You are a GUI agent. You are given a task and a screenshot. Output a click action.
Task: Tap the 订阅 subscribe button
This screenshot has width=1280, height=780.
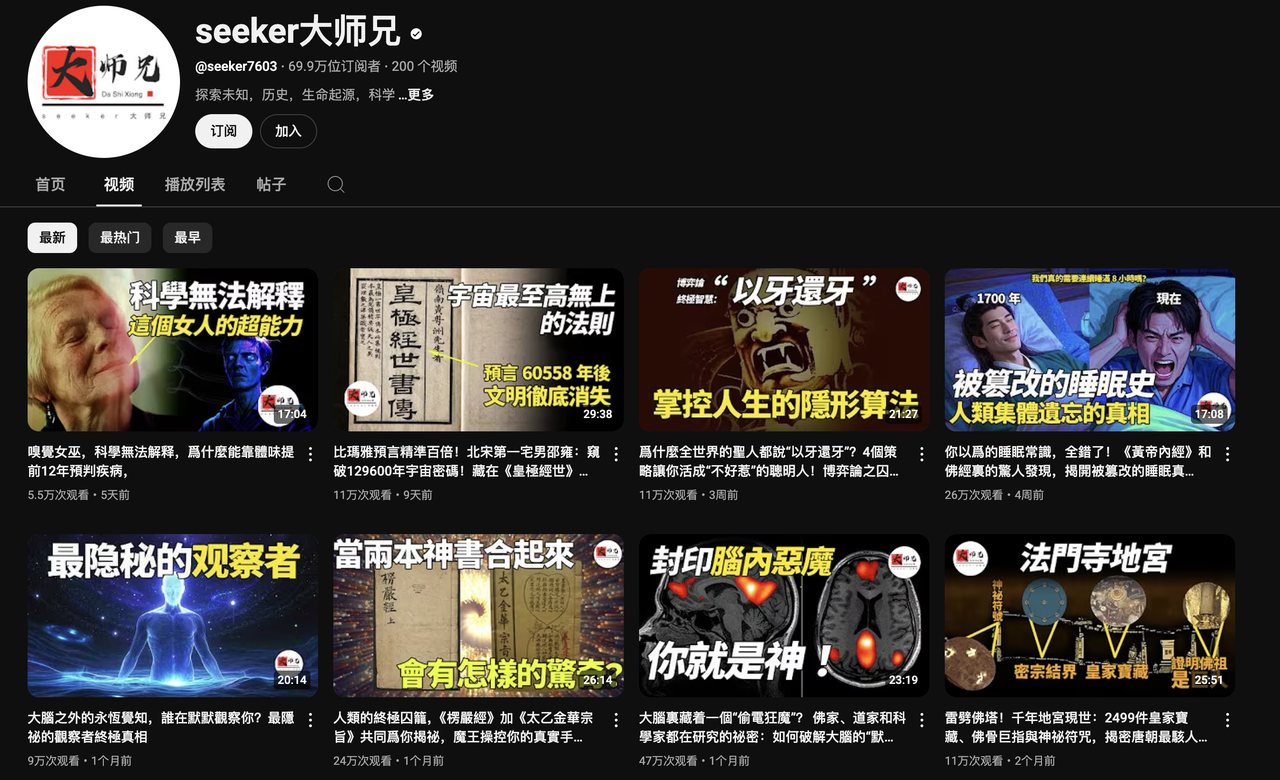point(223,131)
